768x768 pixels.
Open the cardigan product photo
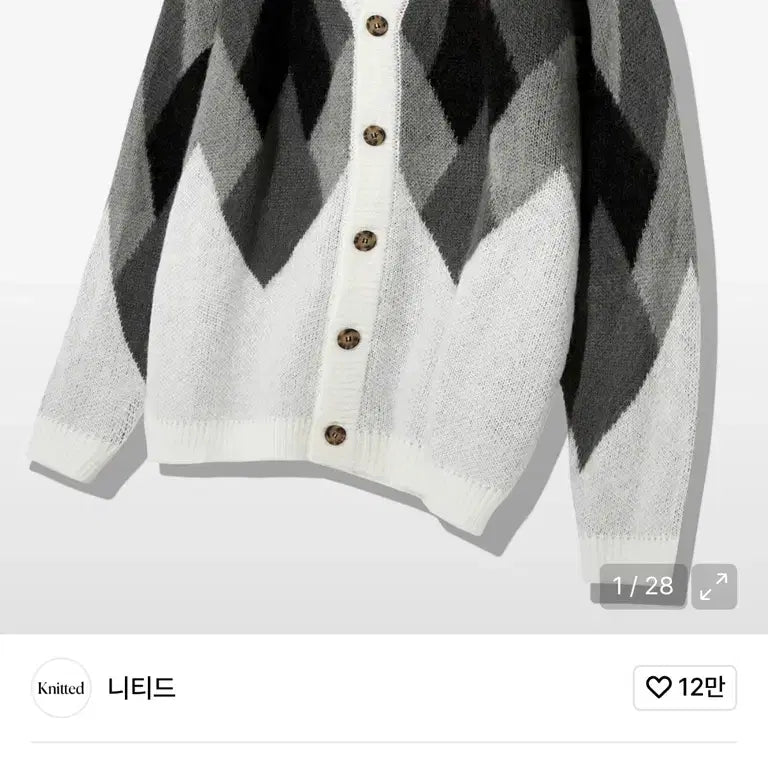[x=384, y=300]
